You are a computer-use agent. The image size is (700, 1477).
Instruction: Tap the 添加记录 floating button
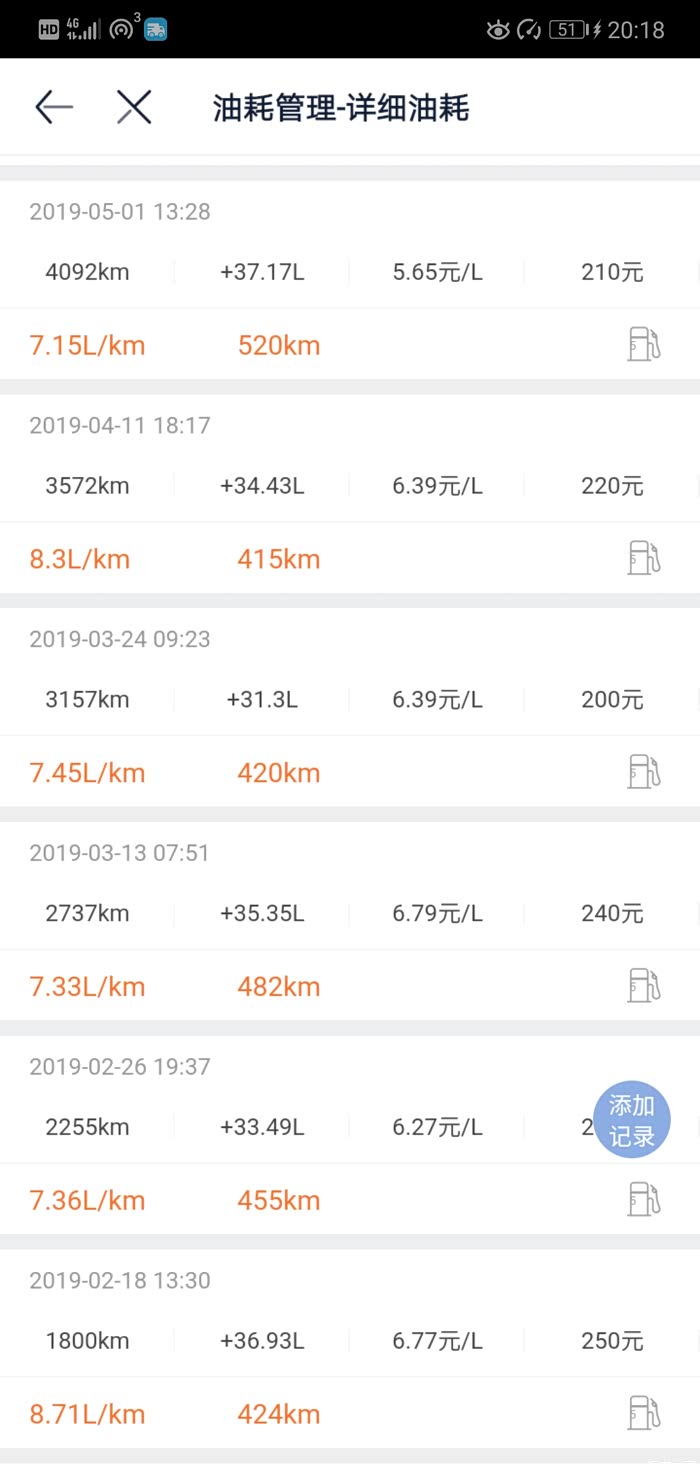click(631, 1120)
